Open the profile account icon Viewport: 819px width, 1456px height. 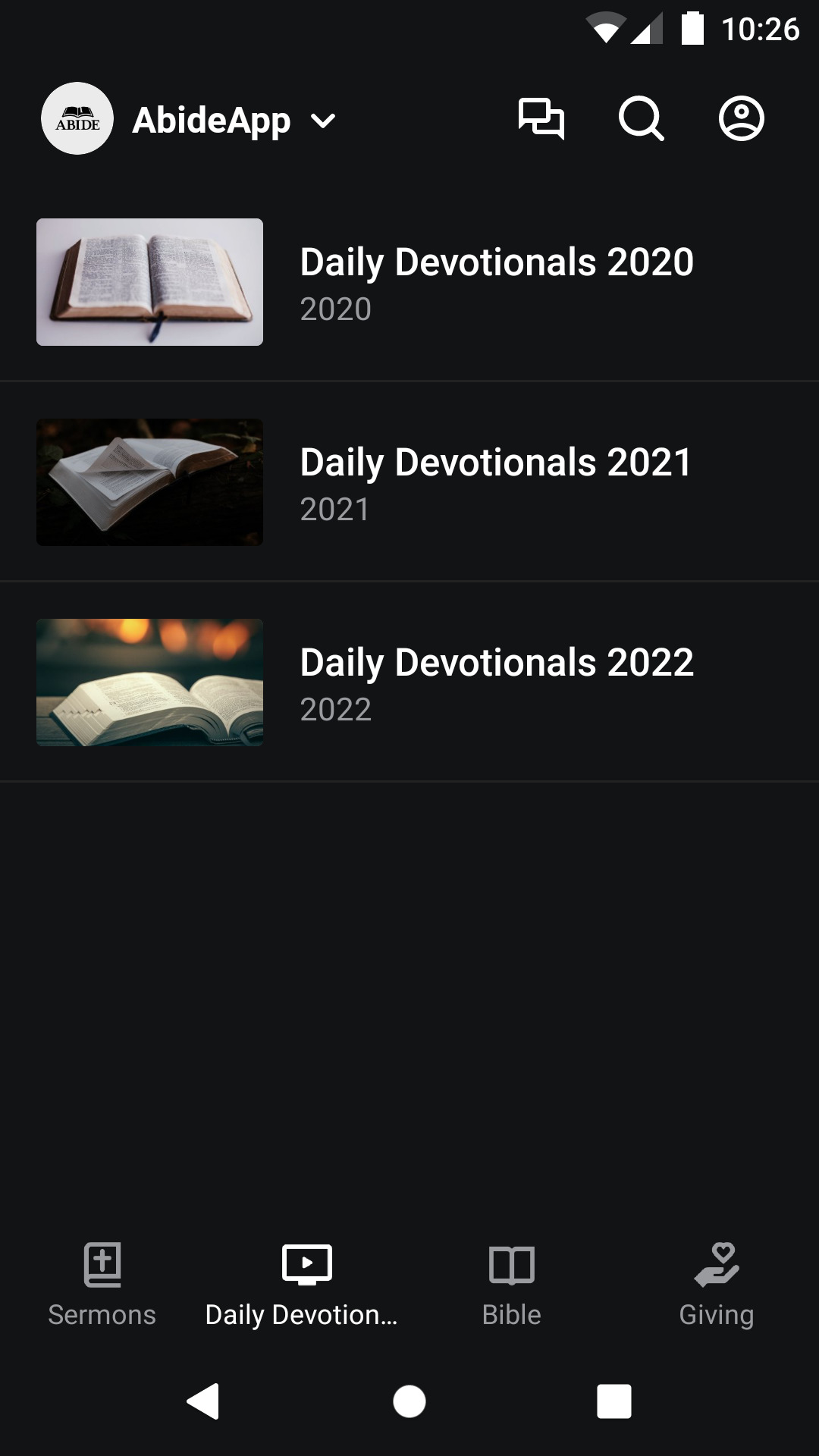tap(741, 119)
